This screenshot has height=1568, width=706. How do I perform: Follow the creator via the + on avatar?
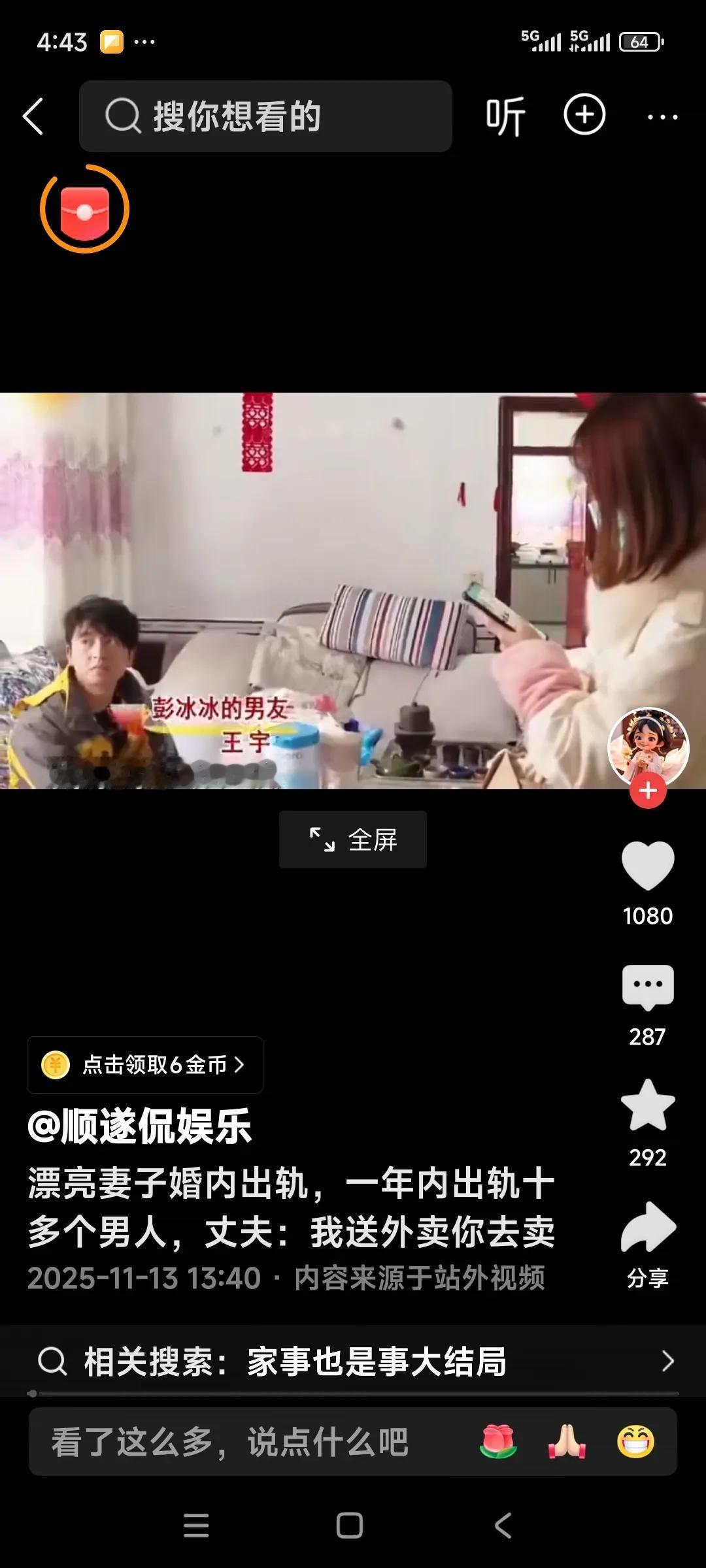[x=648, y=790]
